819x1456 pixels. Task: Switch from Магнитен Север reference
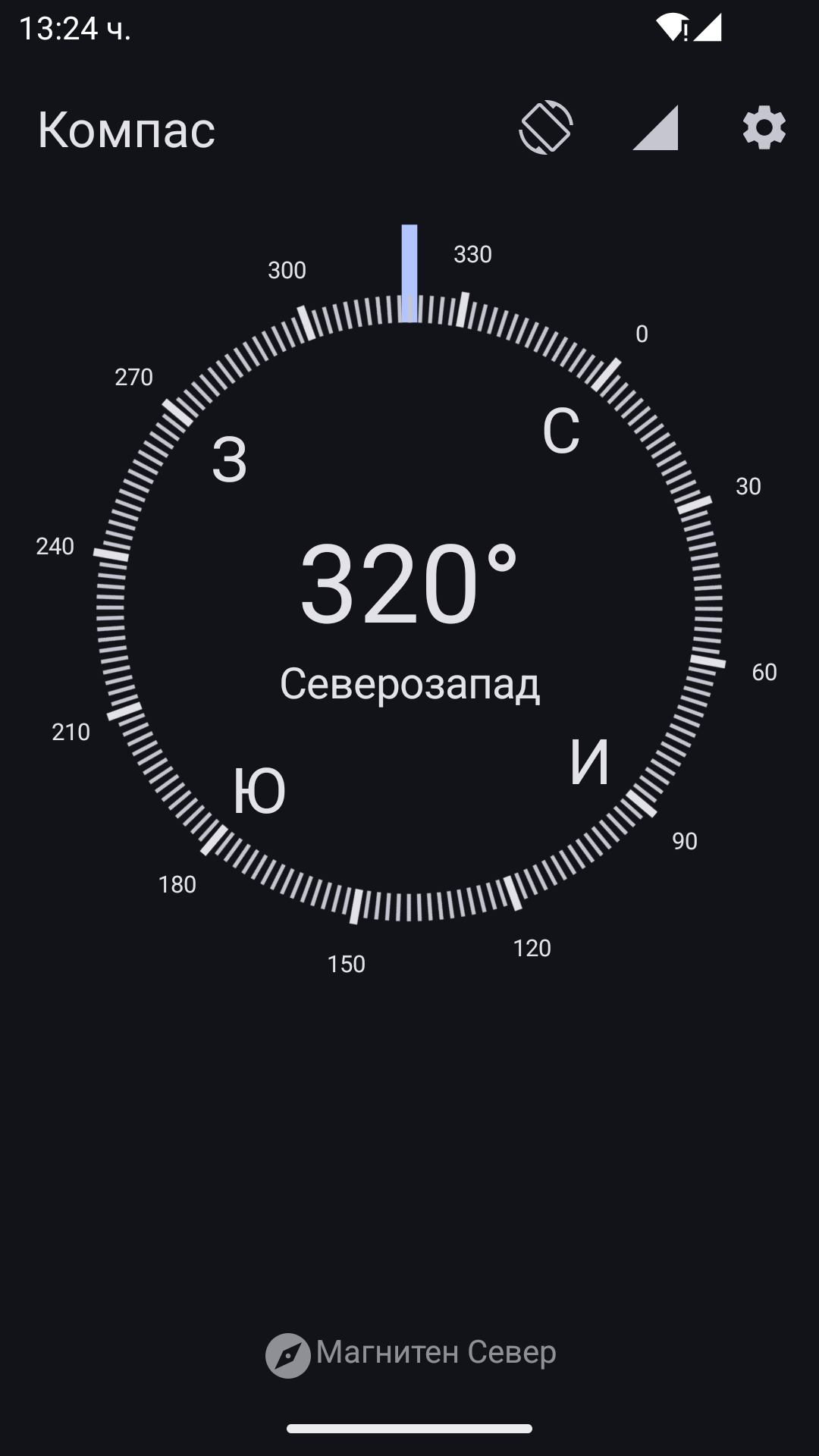click(410, 1354)
